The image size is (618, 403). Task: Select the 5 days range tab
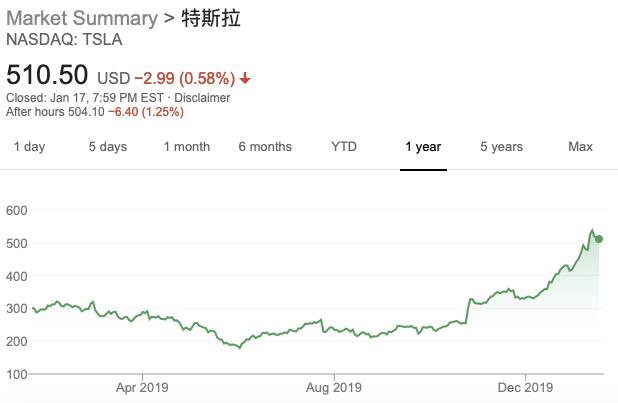coord(108,147)
